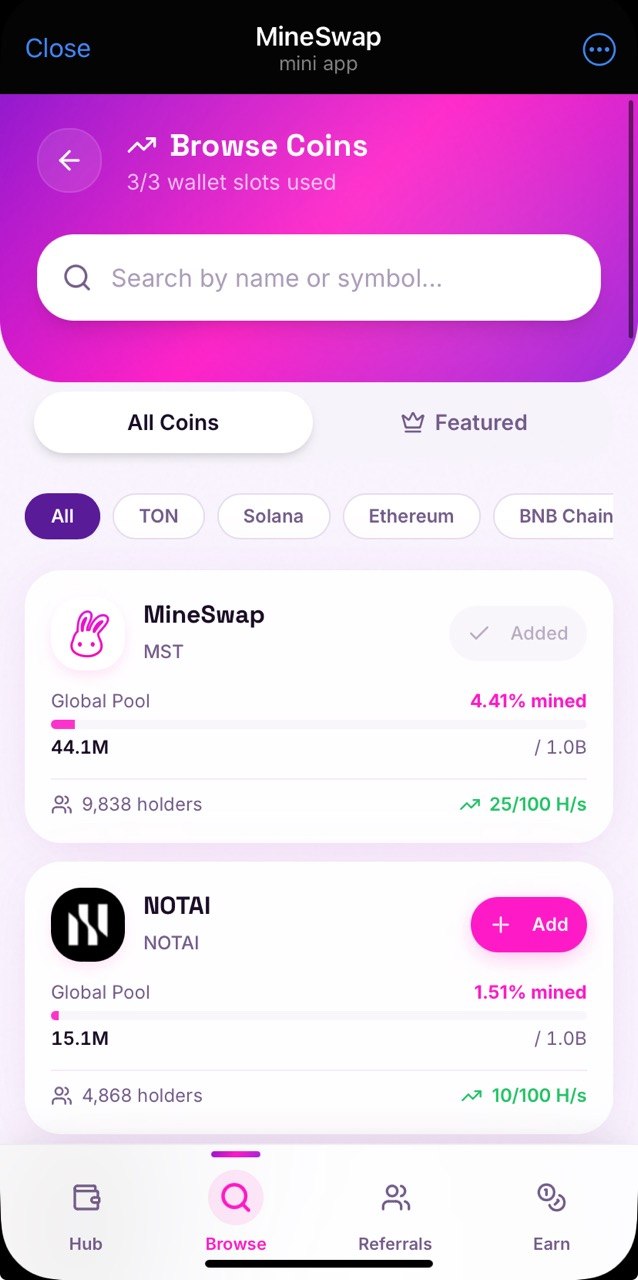This screenshot has width=638, height=1280.
Task: Tap the Added button on MineSwap
Action: pyautogui.click(x=518, y=633)
